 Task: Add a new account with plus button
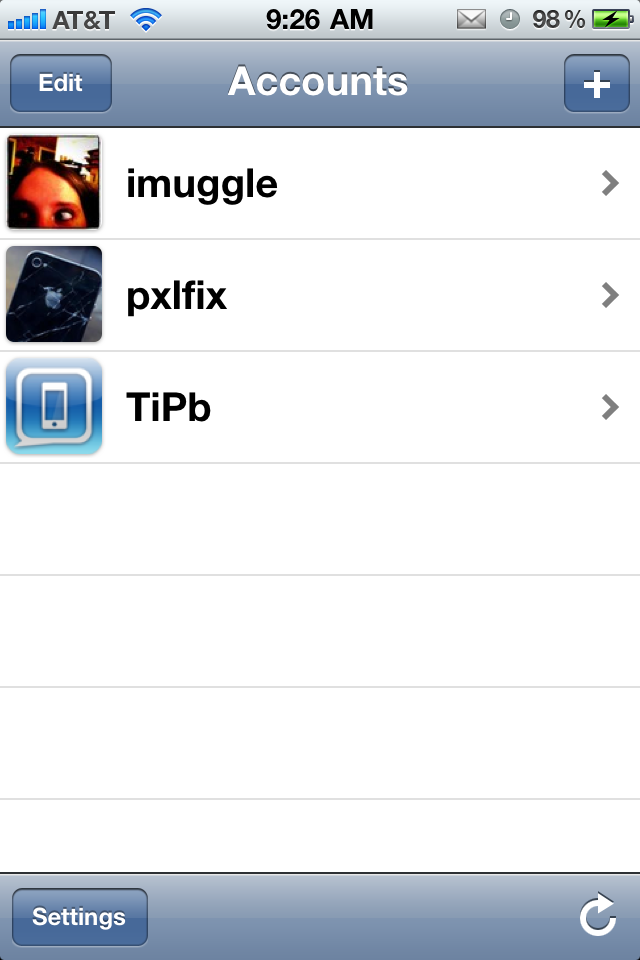coord(596,84)
